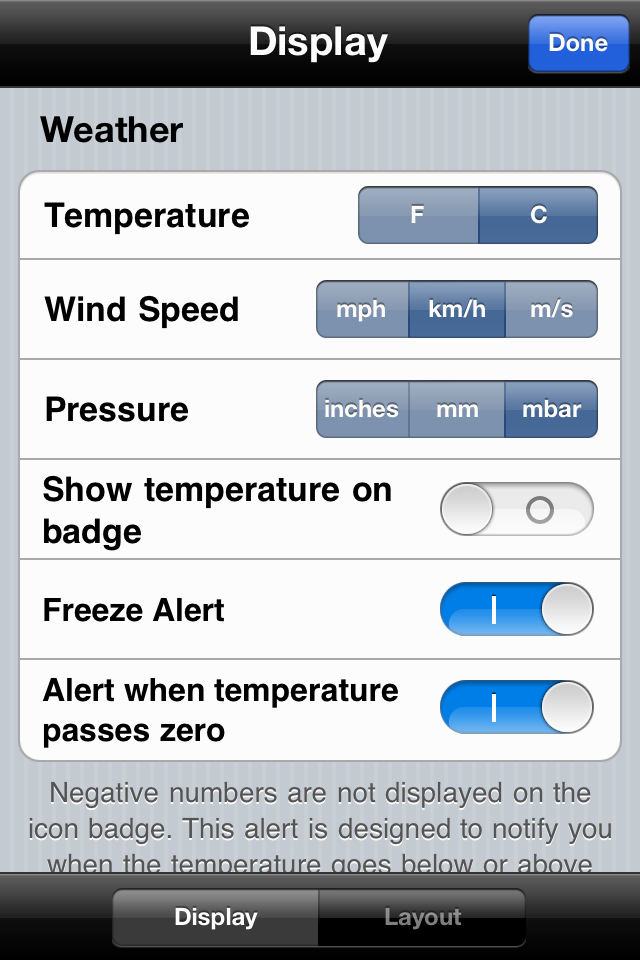Select km/h wind speed unit

(x=457, y=309)
